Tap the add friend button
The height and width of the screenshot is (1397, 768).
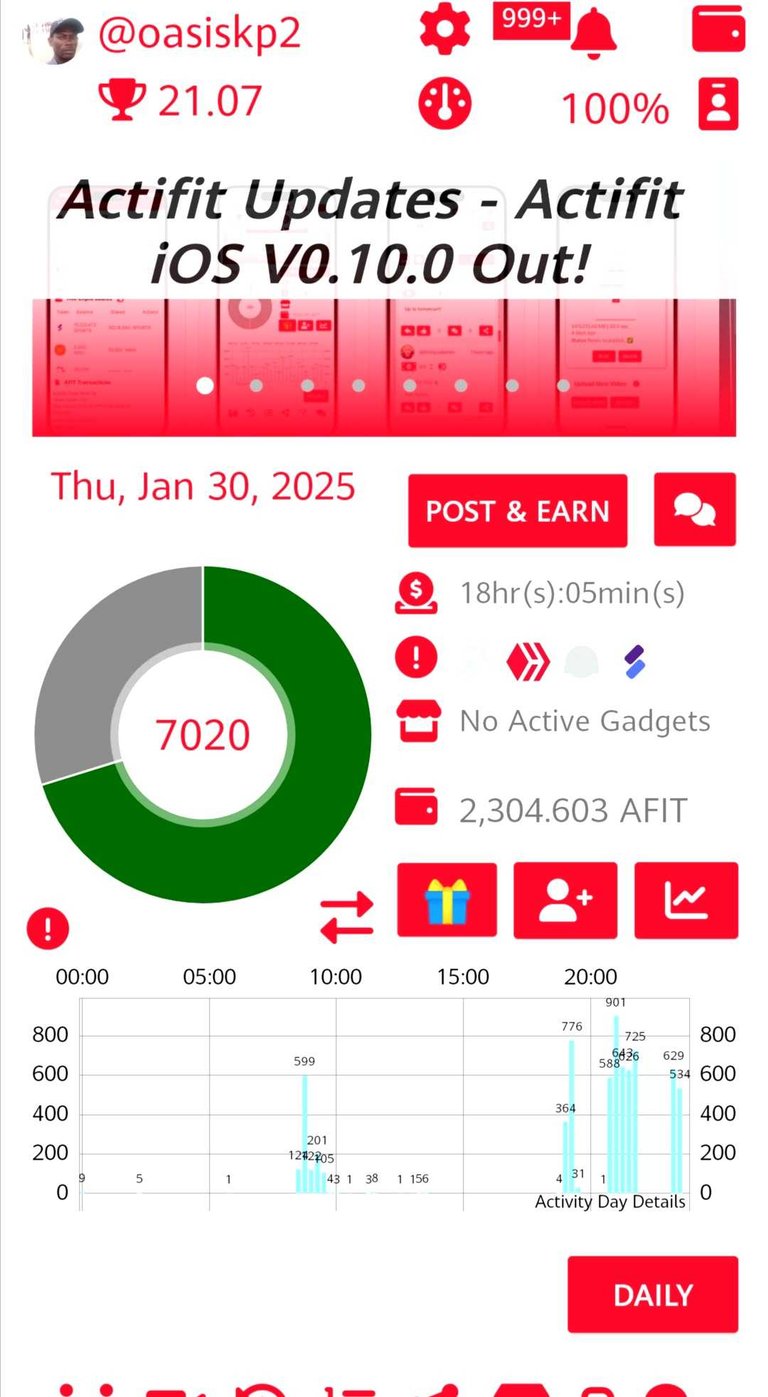[x=566, y=900]
